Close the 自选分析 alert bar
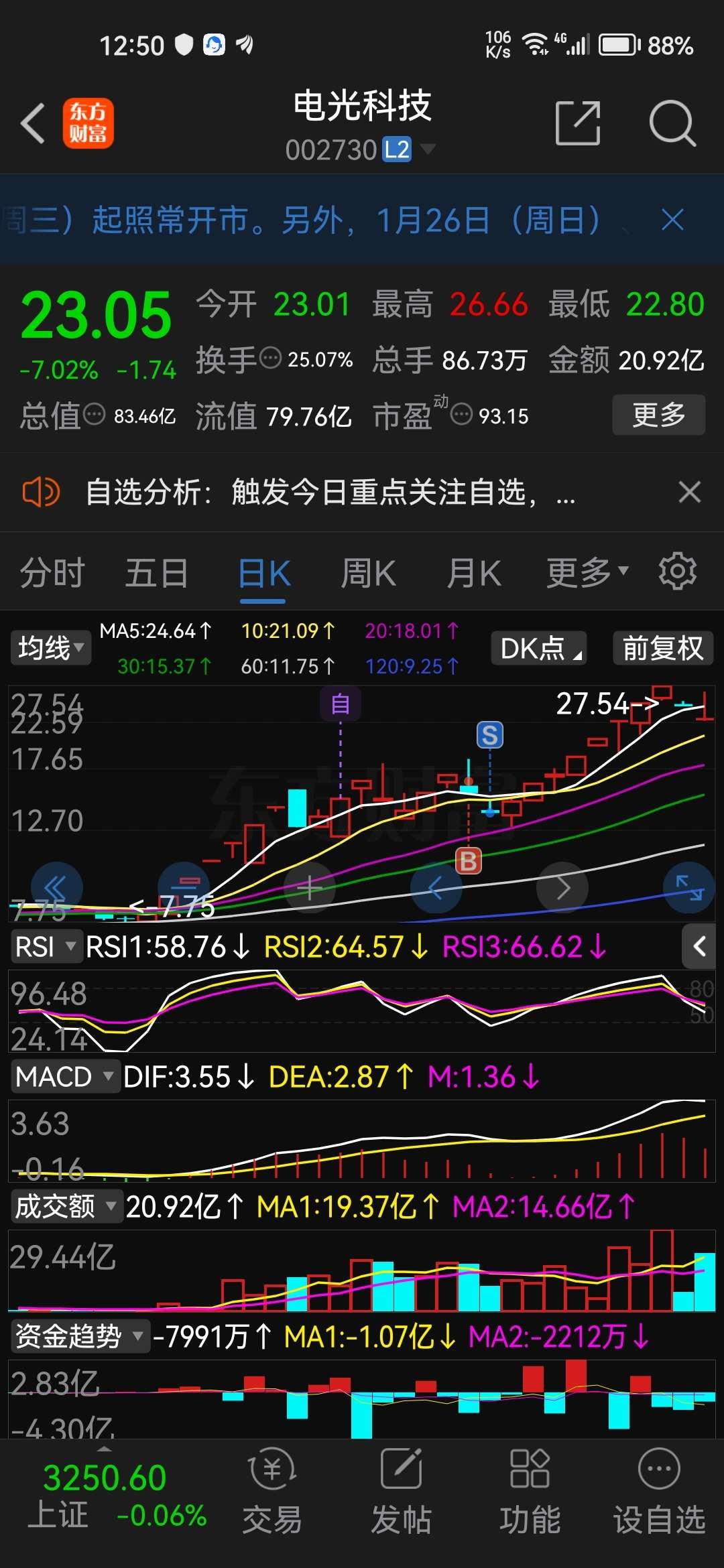The height and width of the screenshot is (1568, 724). coord(689,492)
